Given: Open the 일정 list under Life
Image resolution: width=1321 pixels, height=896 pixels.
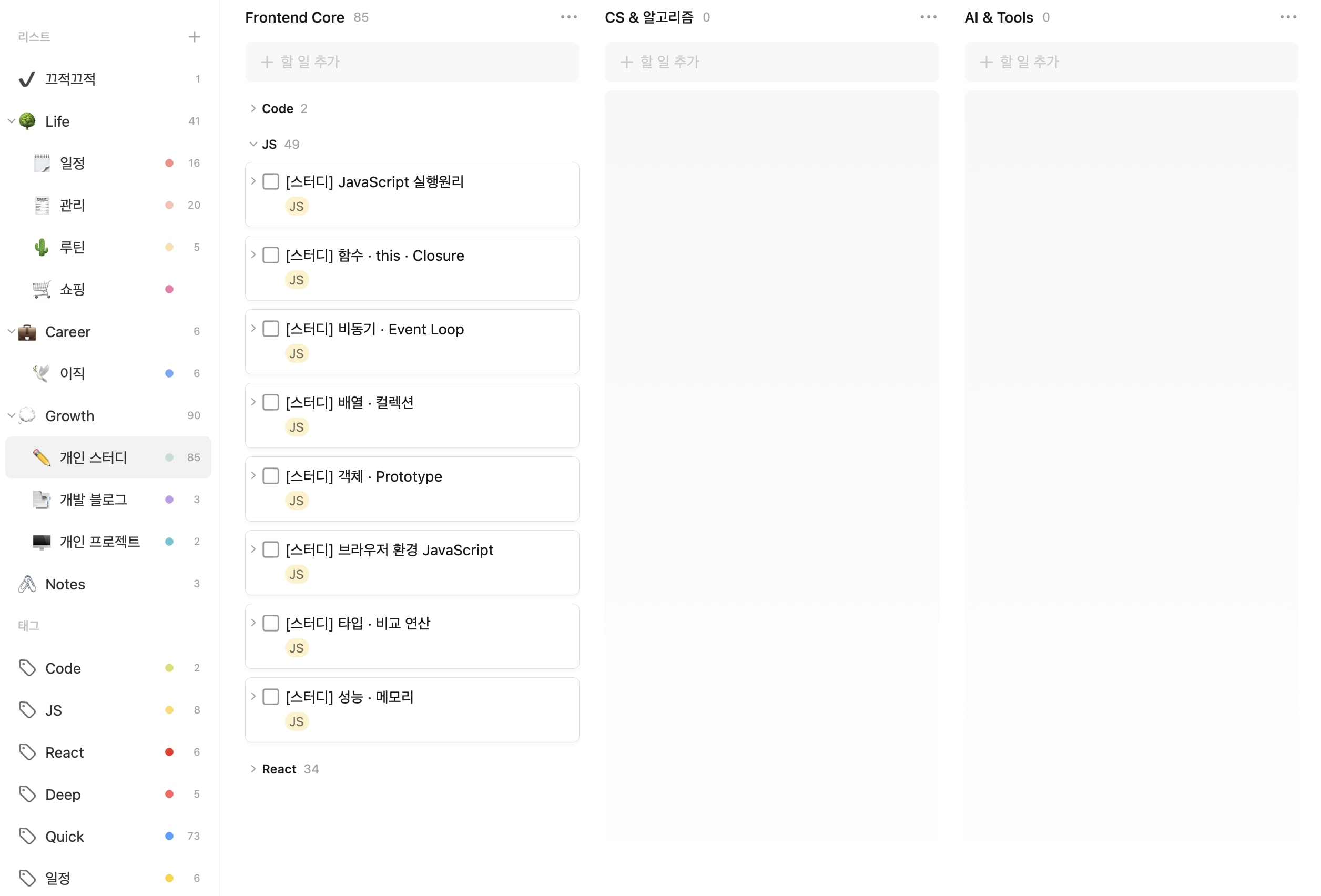Looking at the screenshot, I should [73, 163].
